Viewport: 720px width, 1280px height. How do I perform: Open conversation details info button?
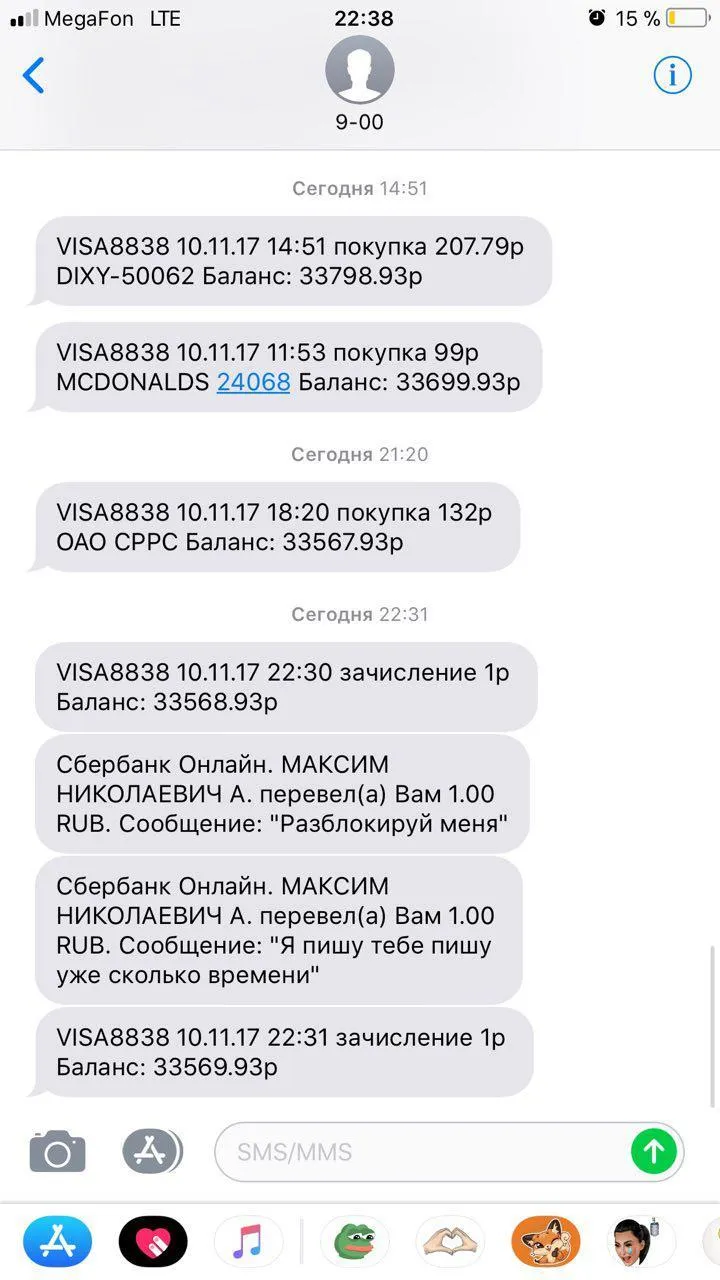point(673,75)
